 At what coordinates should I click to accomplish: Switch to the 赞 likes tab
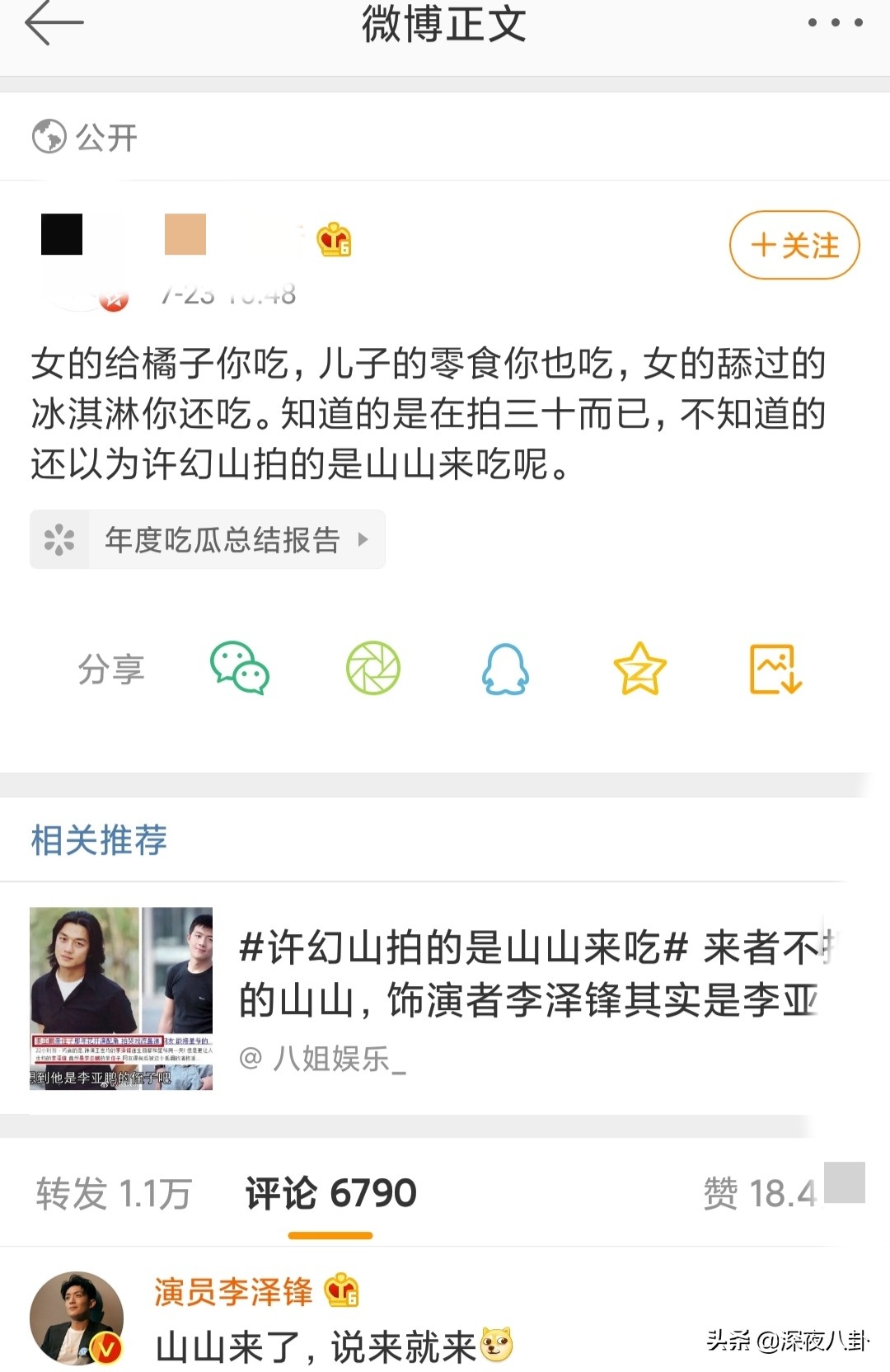pyautogui.click(x=760, y=1193)
